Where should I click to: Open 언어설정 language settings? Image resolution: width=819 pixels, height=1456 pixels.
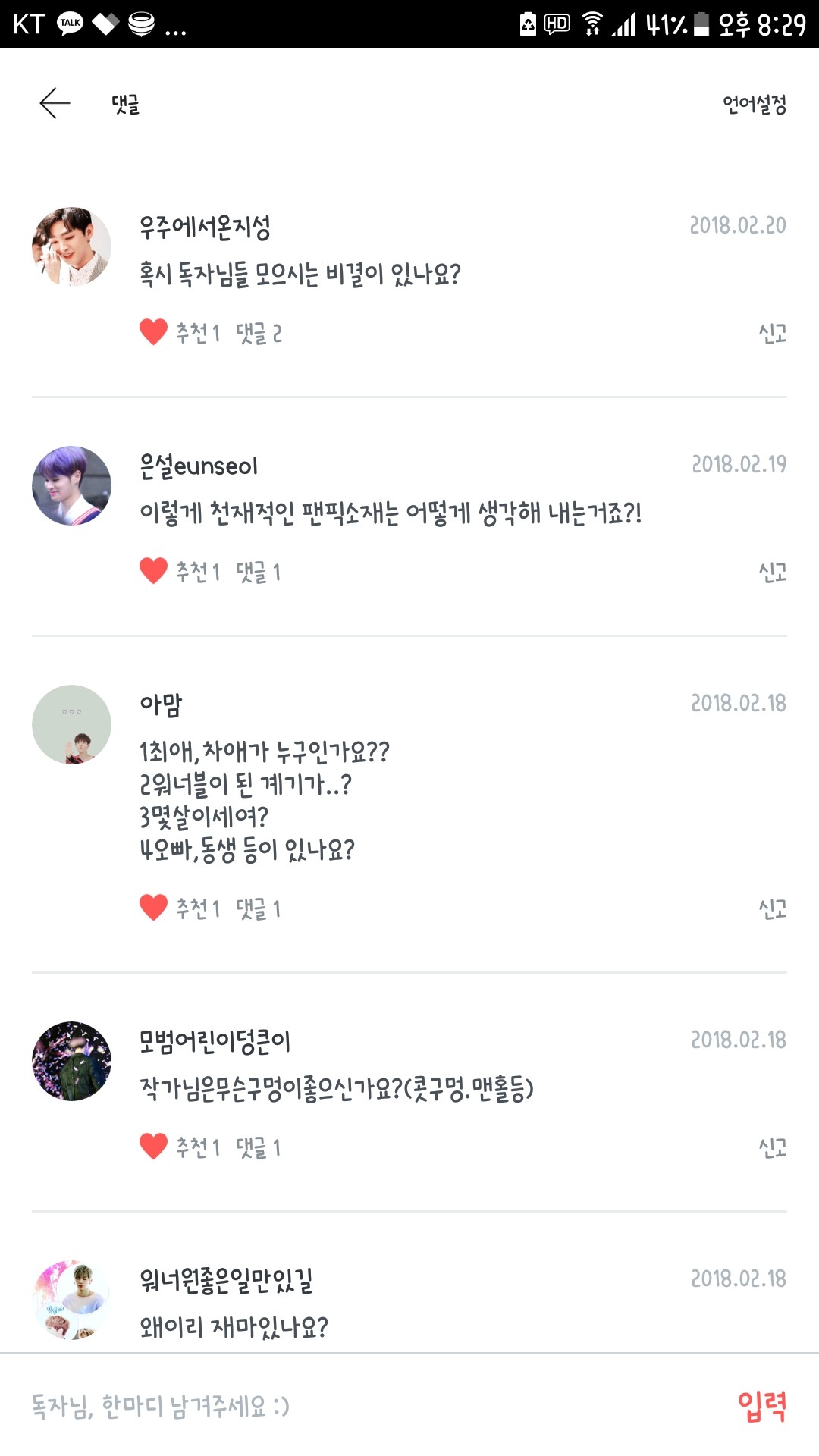point(754,104)
